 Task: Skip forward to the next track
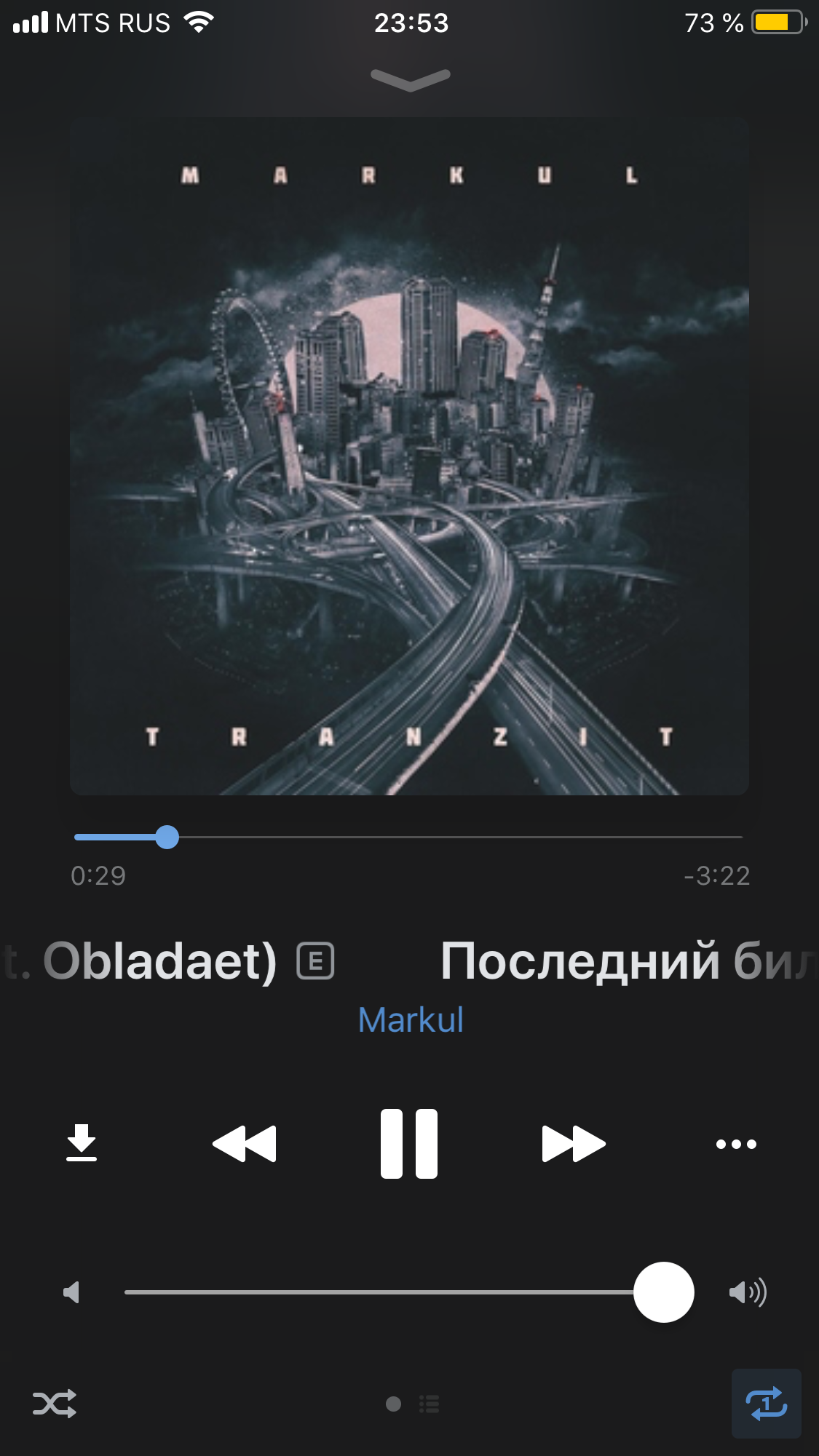click(x=574, y=1144)
